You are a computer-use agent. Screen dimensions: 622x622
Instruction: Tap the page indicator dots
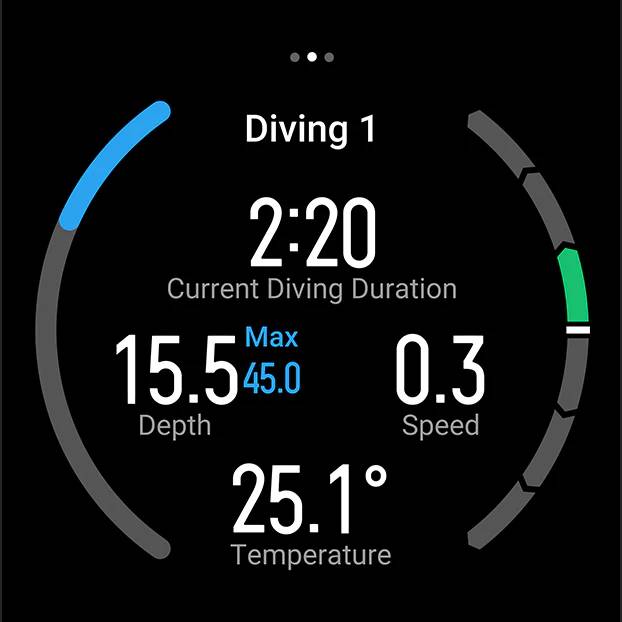311,57
